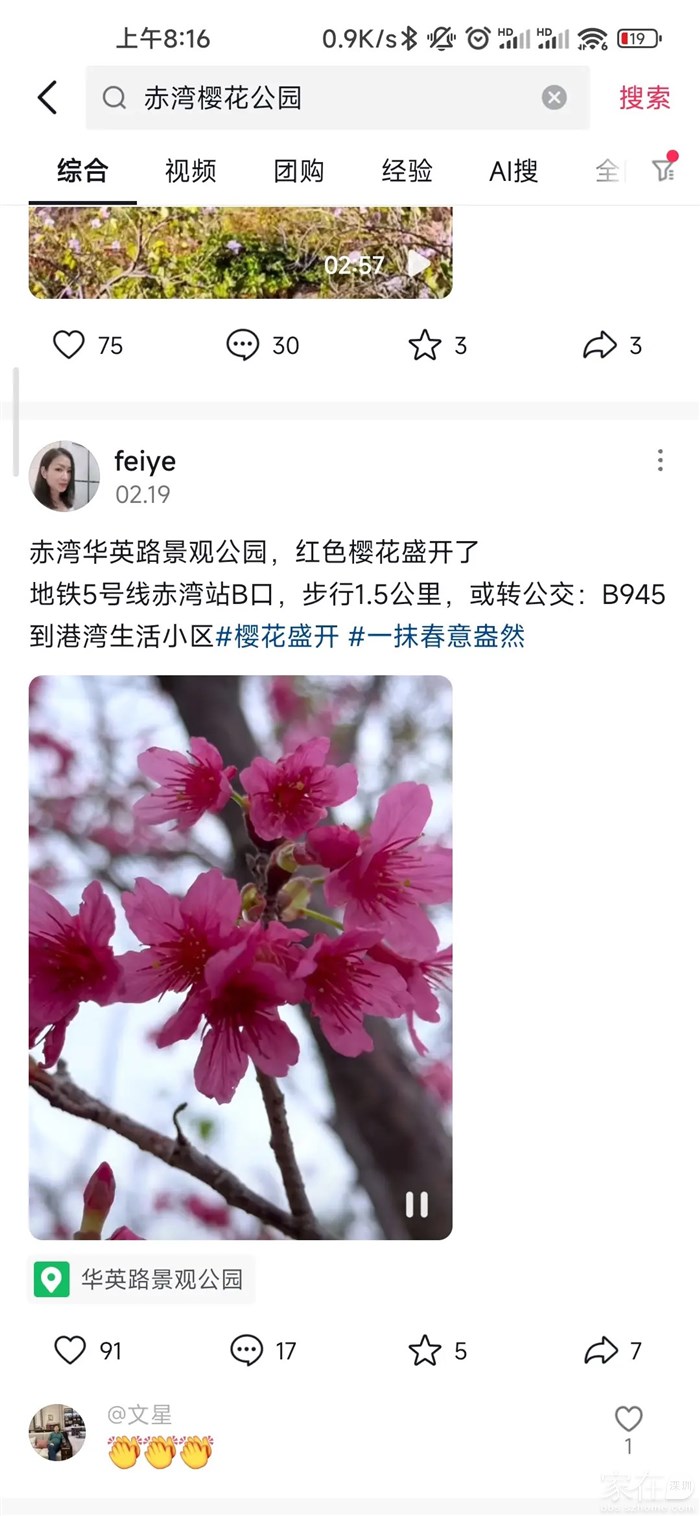The image size is (700, 1516).
Task: Clear the search text with the X
Action: (554, 97)
